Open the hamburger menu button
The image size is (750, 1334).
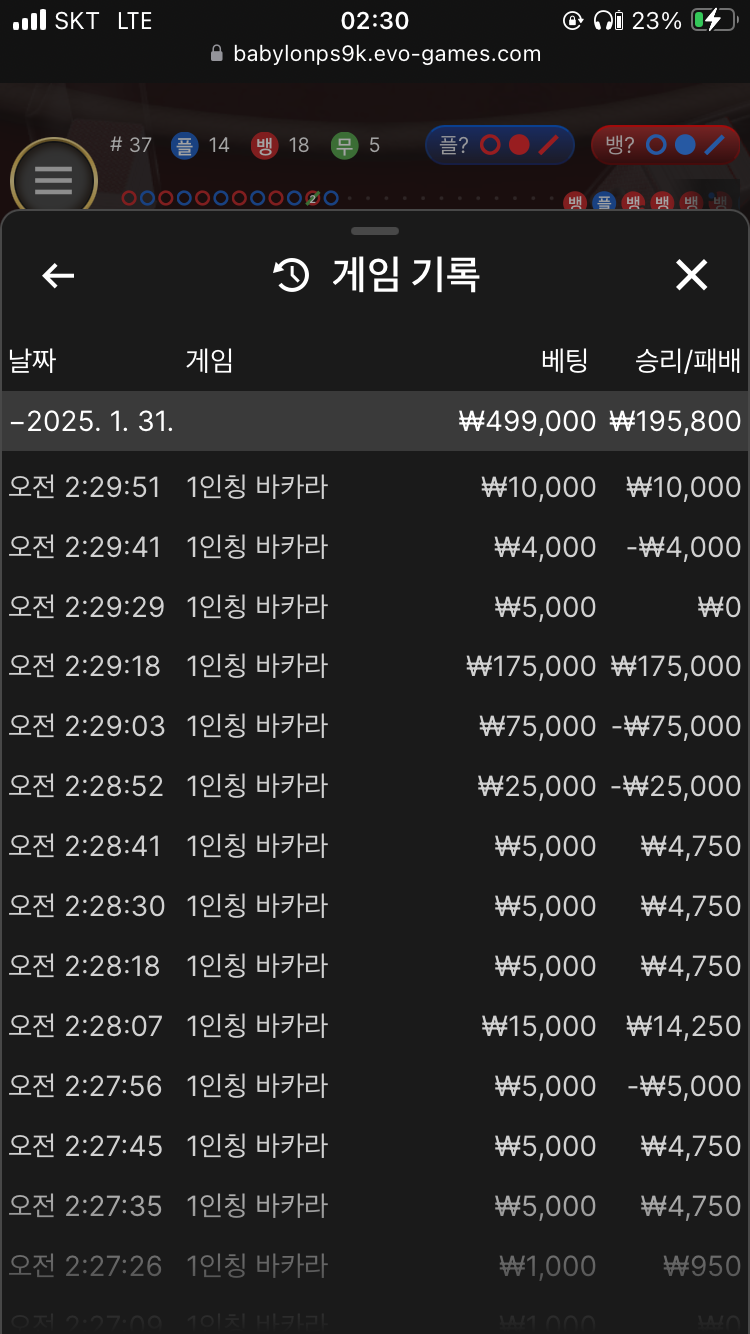coord(53,181)
